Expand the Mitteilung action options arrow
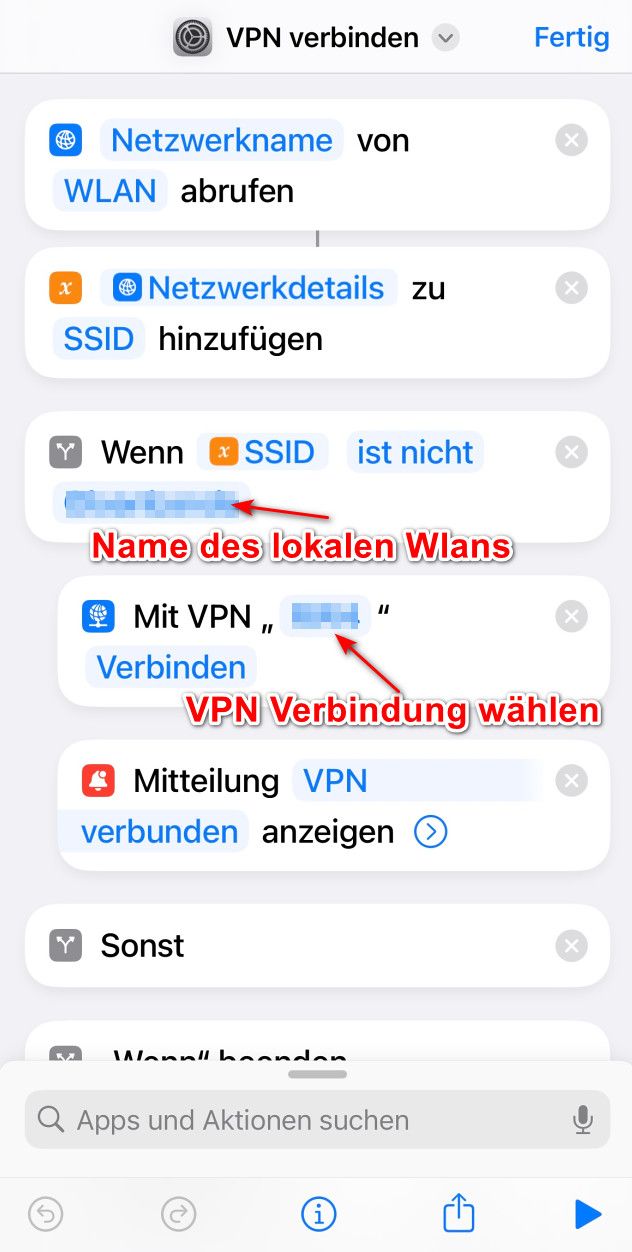The width and height of the screenshot is (632, 1252). coord(430,832)
